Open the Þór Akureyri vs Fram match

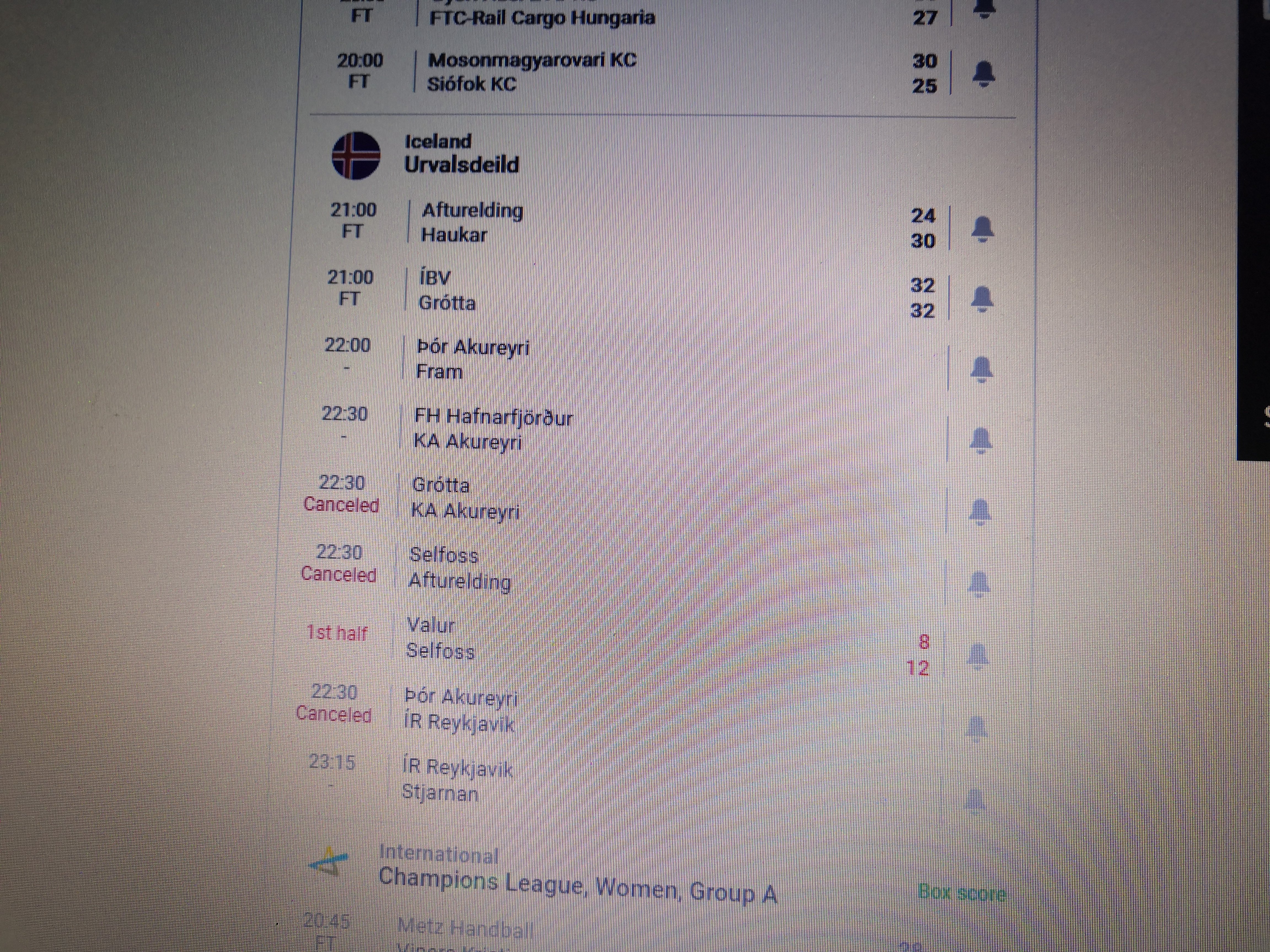[472, 360]
